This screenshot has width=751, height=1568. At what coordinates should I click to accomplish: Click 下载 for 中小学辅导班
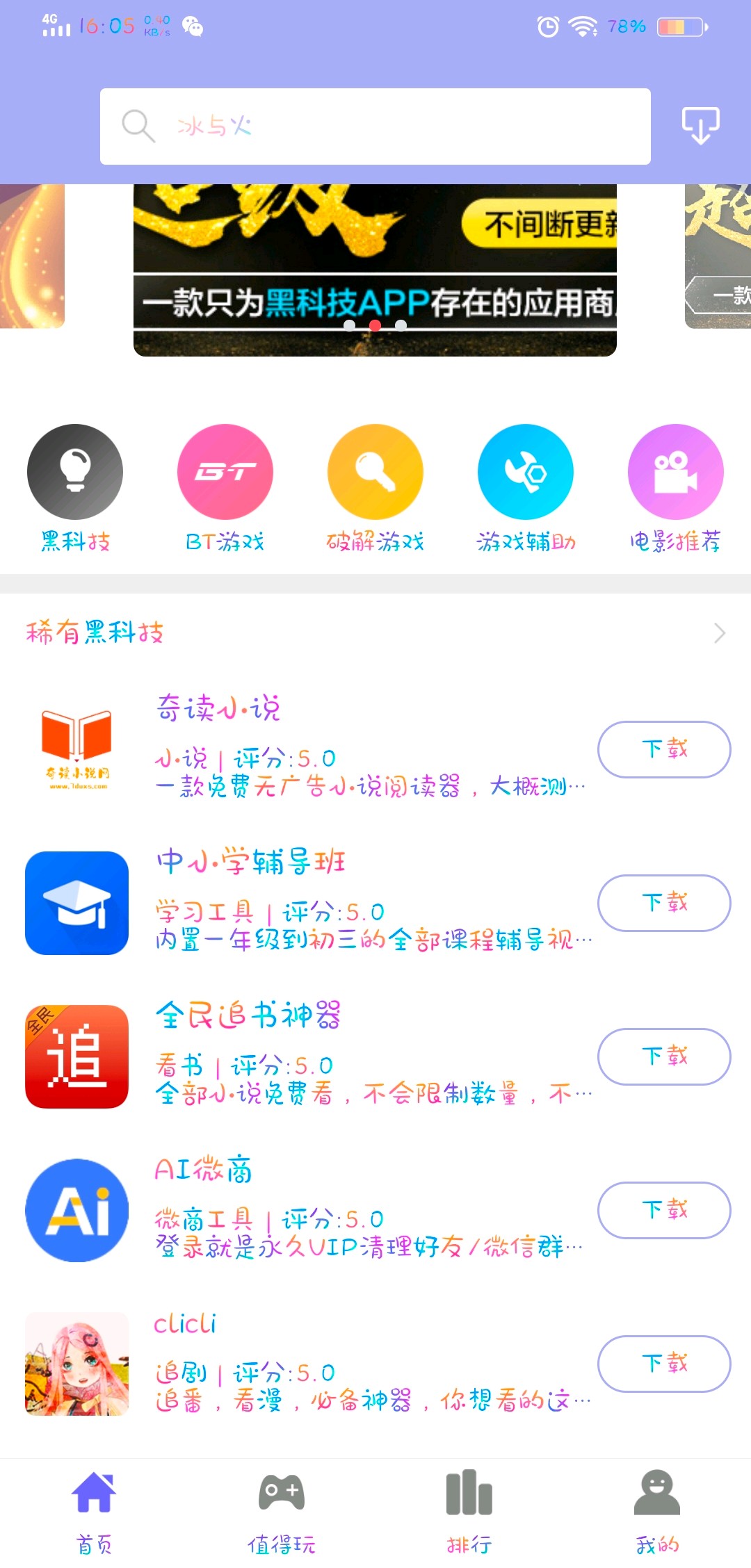[663, 903]
